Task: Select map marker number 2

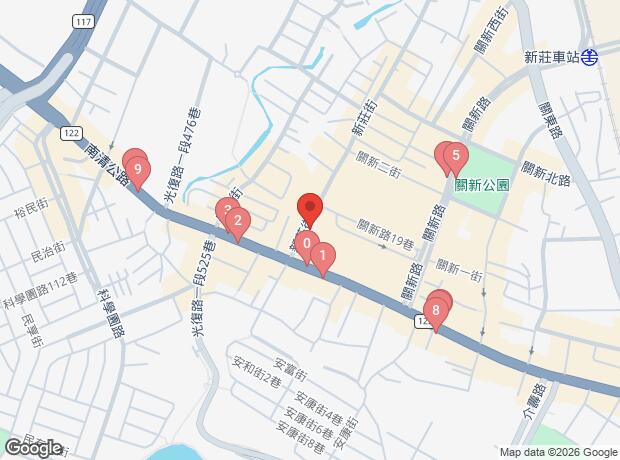Action: pos(236,222)
